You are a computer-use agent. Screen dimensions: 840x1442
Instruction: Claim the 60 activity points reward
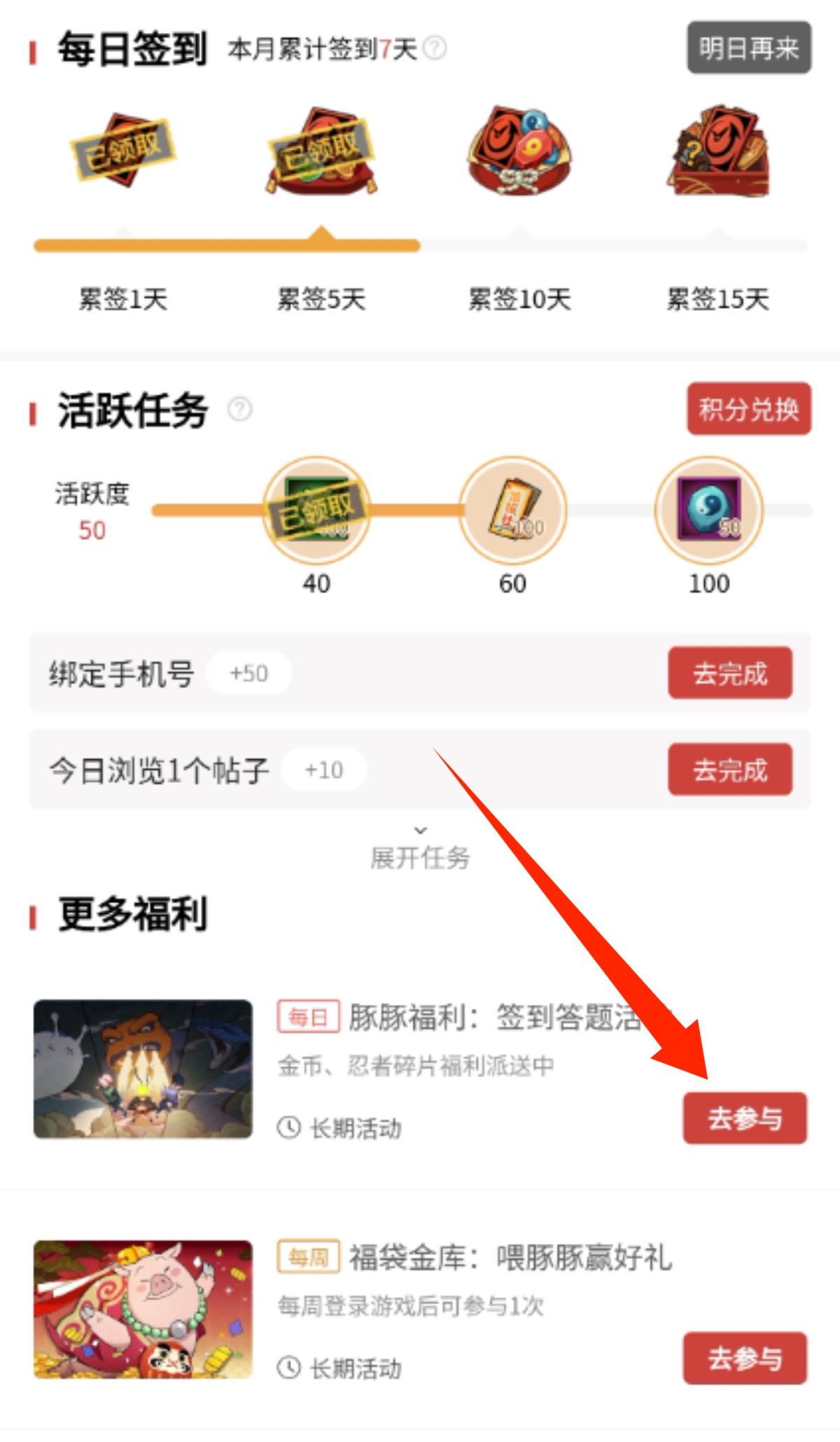point(512,511)
